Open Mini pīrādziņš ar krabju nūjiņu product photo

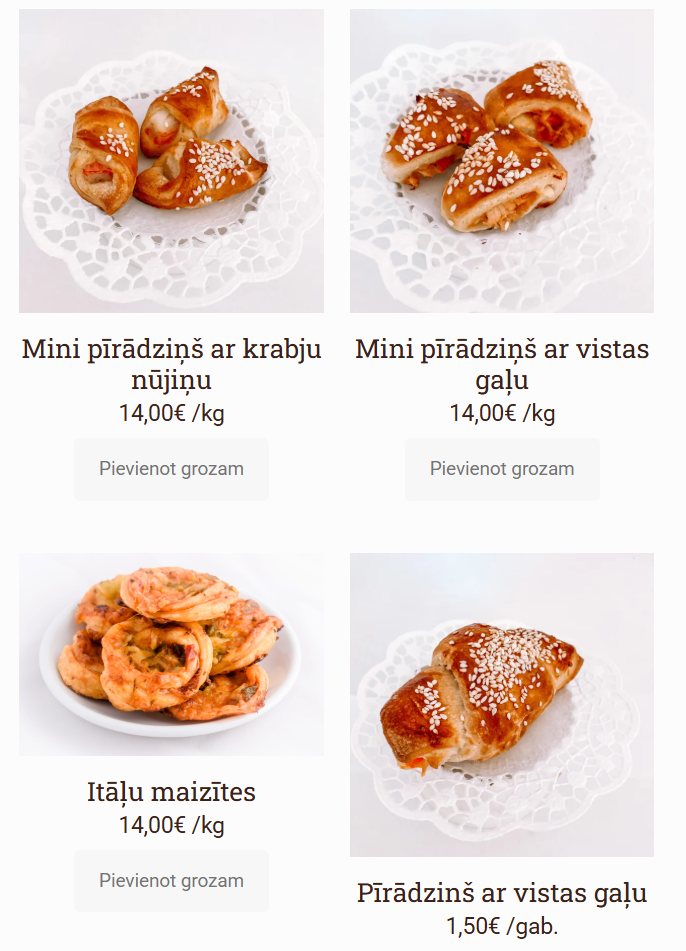(x=171, y=161)
